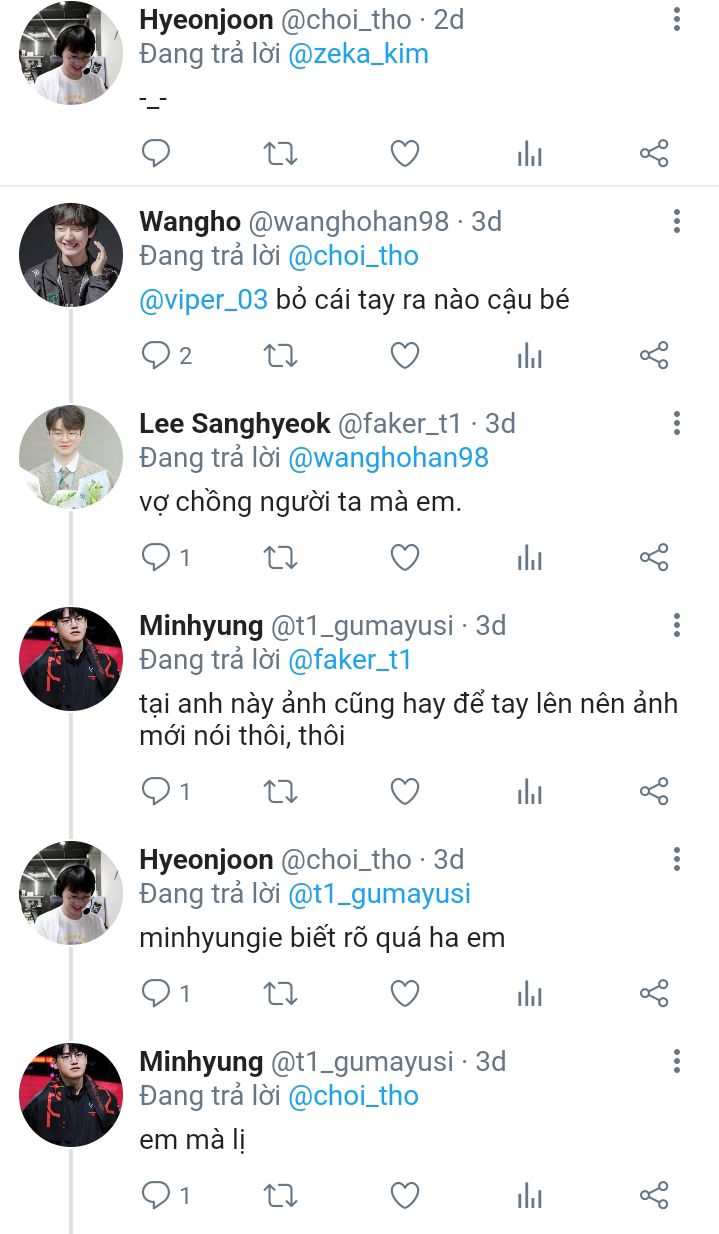Screen dimensions: 719x1234
Task: Share Wangho's reply
Action: coord(653,355)
